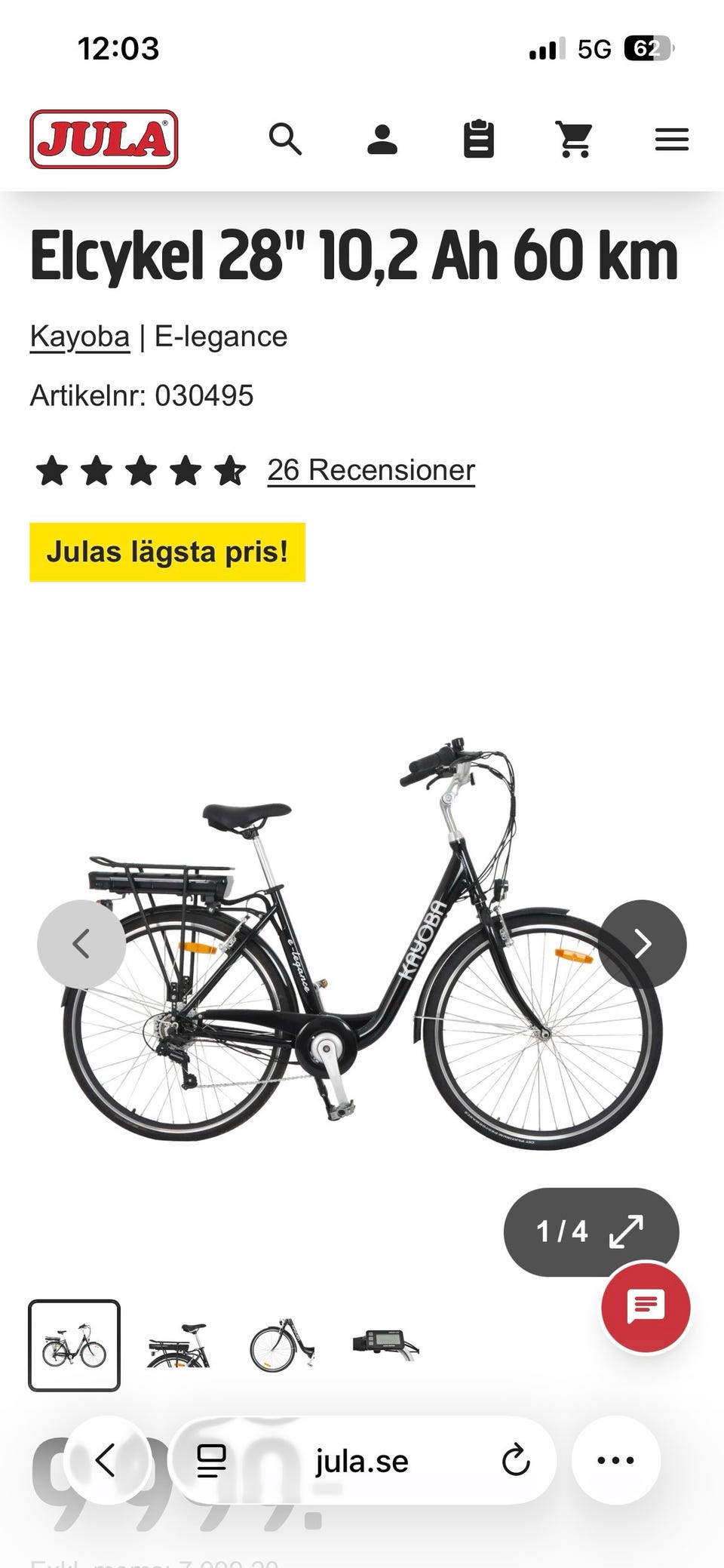Select the rear rack battery thumbnail
724x1568 pixels.
click(x=178, y=1345)
